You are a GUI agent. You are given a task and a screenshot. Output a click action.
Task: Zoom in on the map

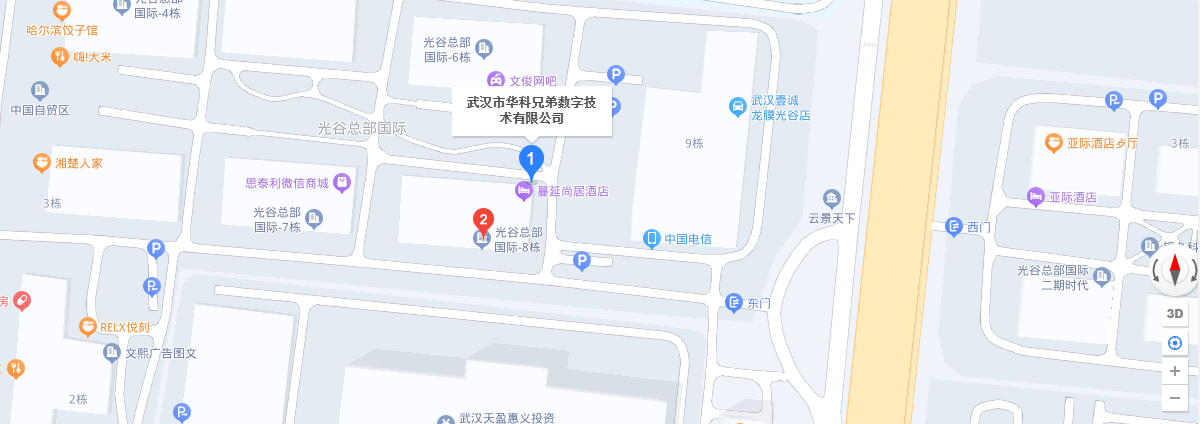1175,371
